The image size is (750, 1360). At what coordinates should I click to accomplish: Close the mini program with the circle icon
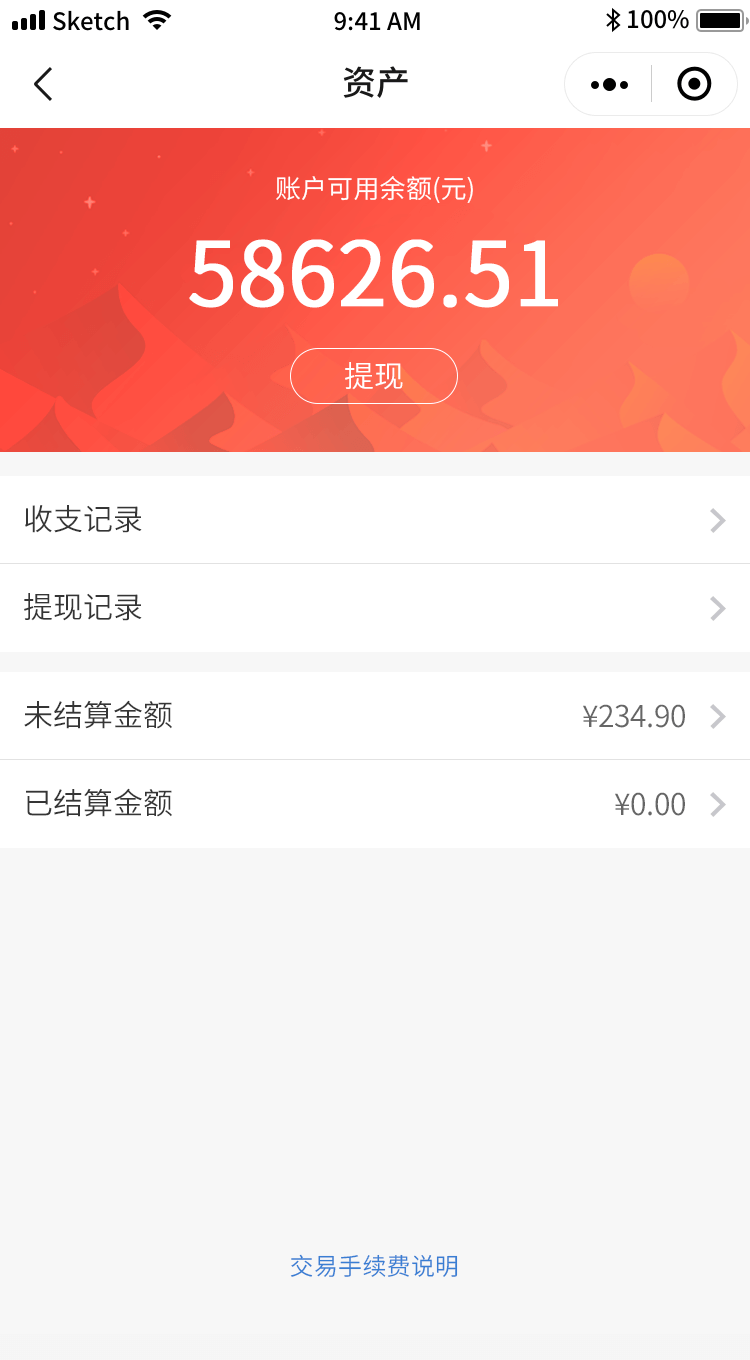(694, 84)
